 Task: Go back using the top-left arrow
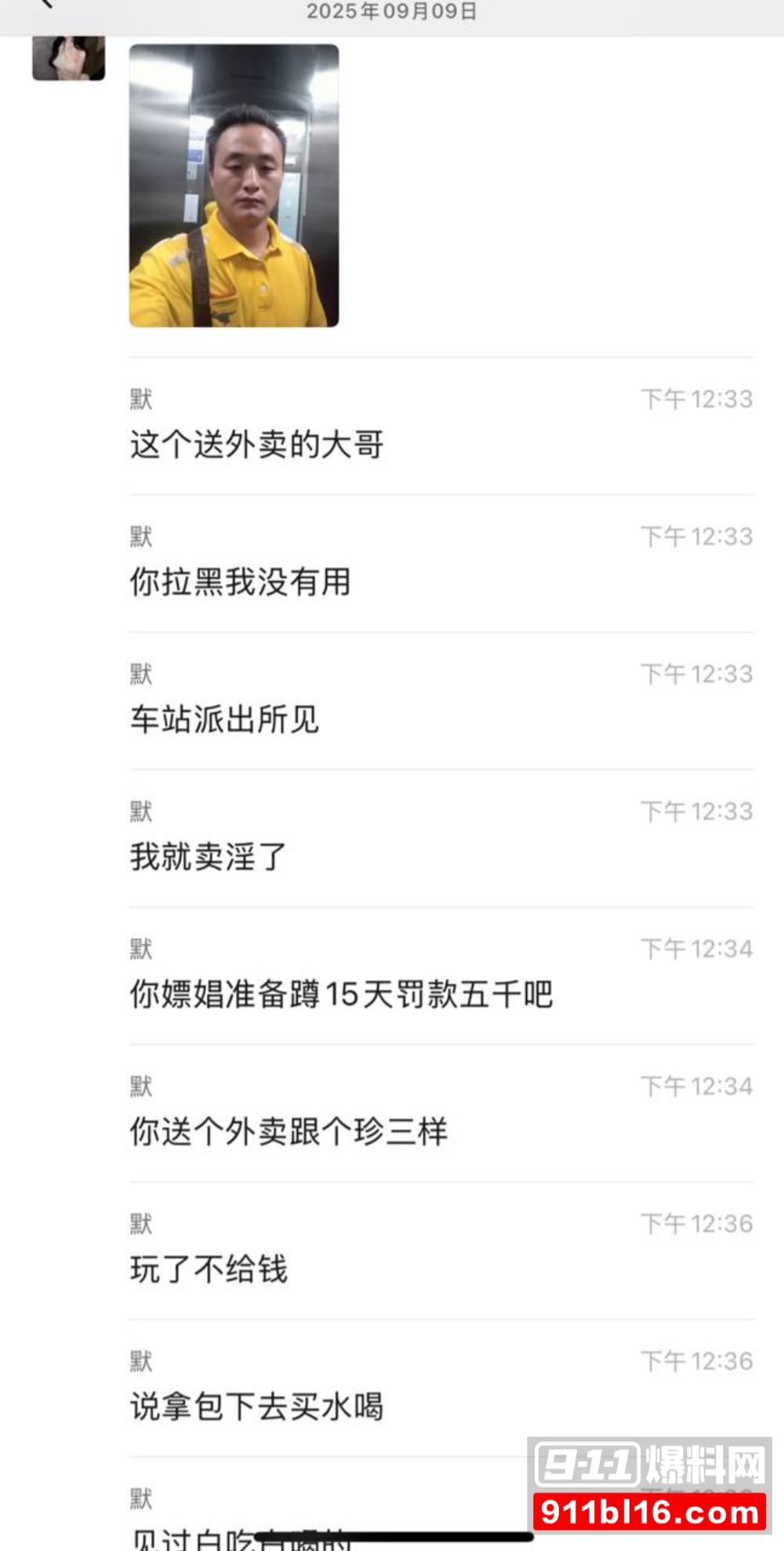[x=47, y=4]
